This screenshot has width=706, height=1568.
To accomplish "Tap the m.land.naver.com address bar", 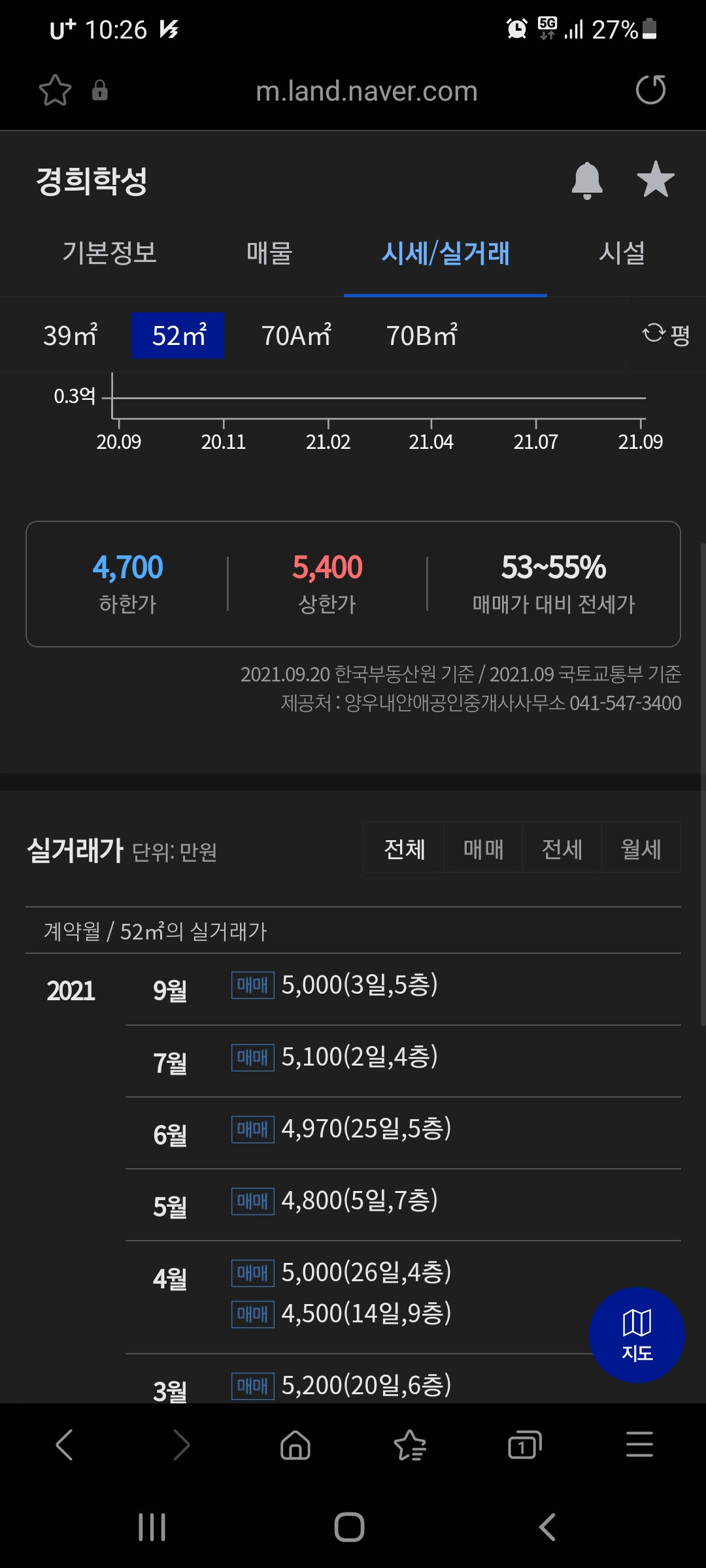I will point(367,91).
